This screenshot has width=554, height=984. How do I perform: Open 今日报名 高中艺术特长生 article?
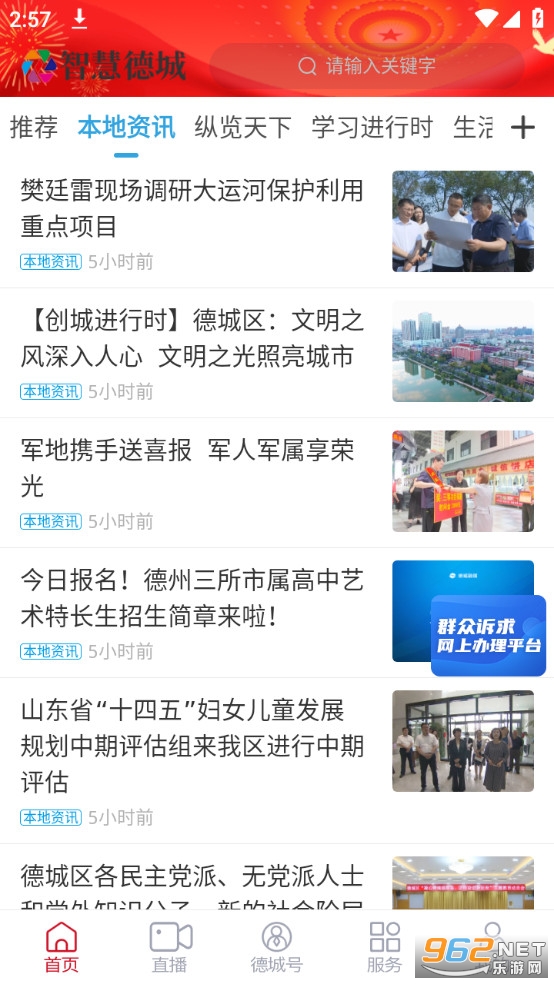tap(277, 613)
